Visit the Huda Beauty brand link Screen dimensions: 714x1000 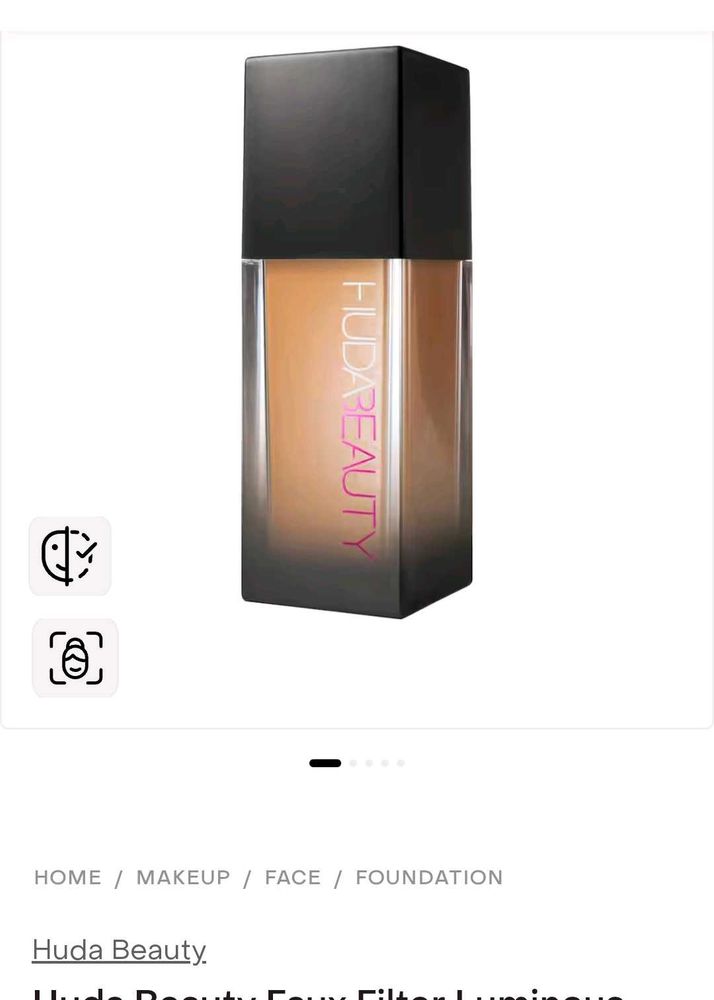coord(119,949)
